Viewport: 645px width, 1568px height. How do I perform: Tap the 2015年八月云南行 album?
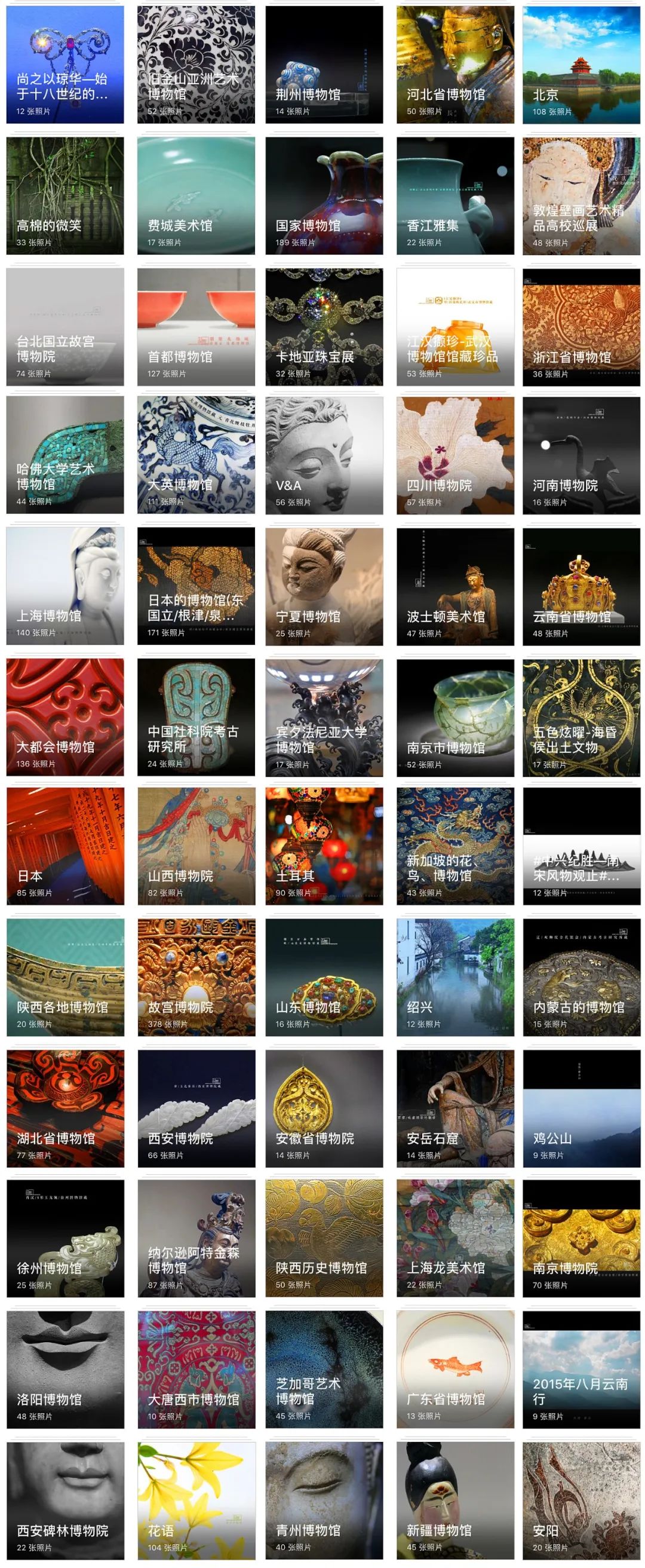(580, 1368)
